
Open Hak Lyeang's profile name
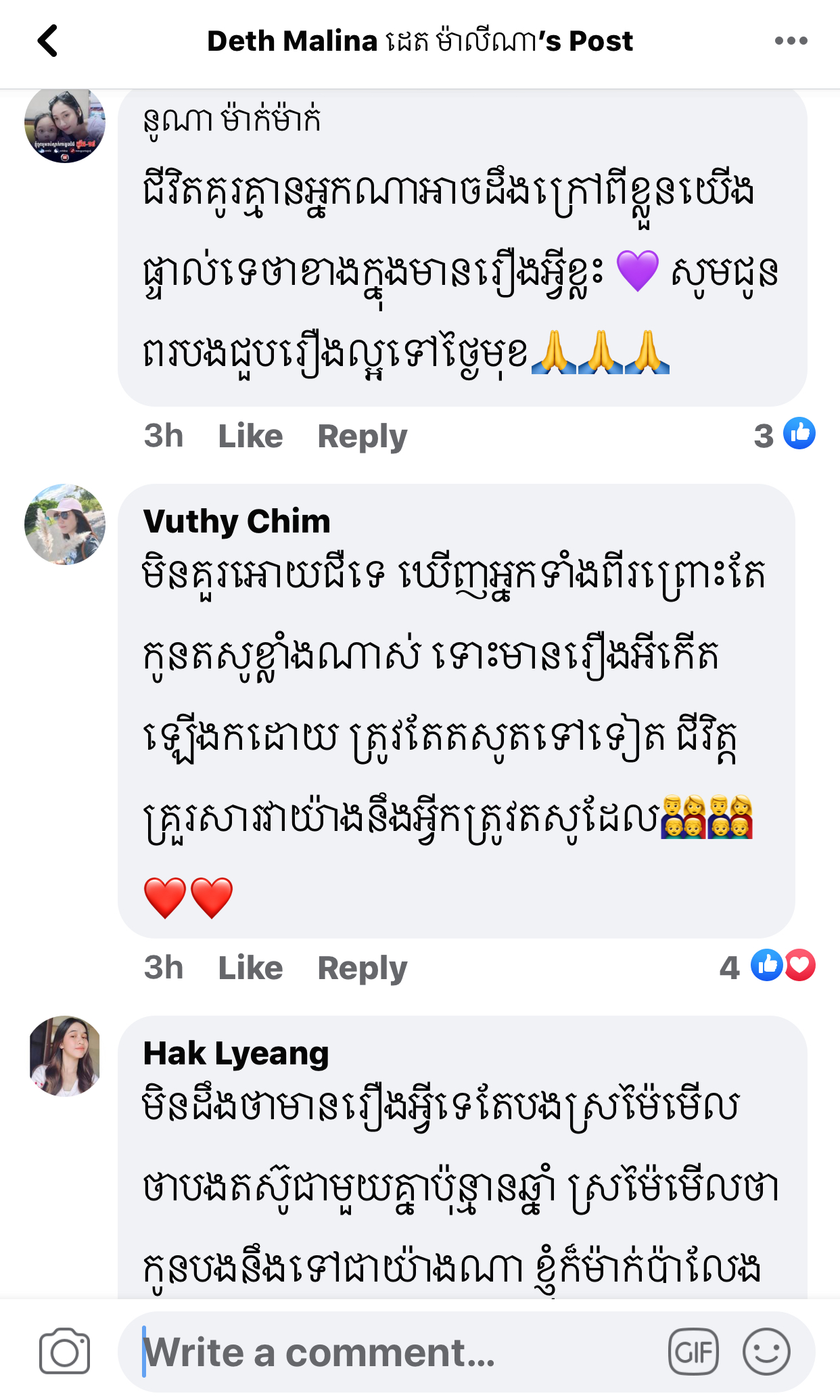point(236,1054)
